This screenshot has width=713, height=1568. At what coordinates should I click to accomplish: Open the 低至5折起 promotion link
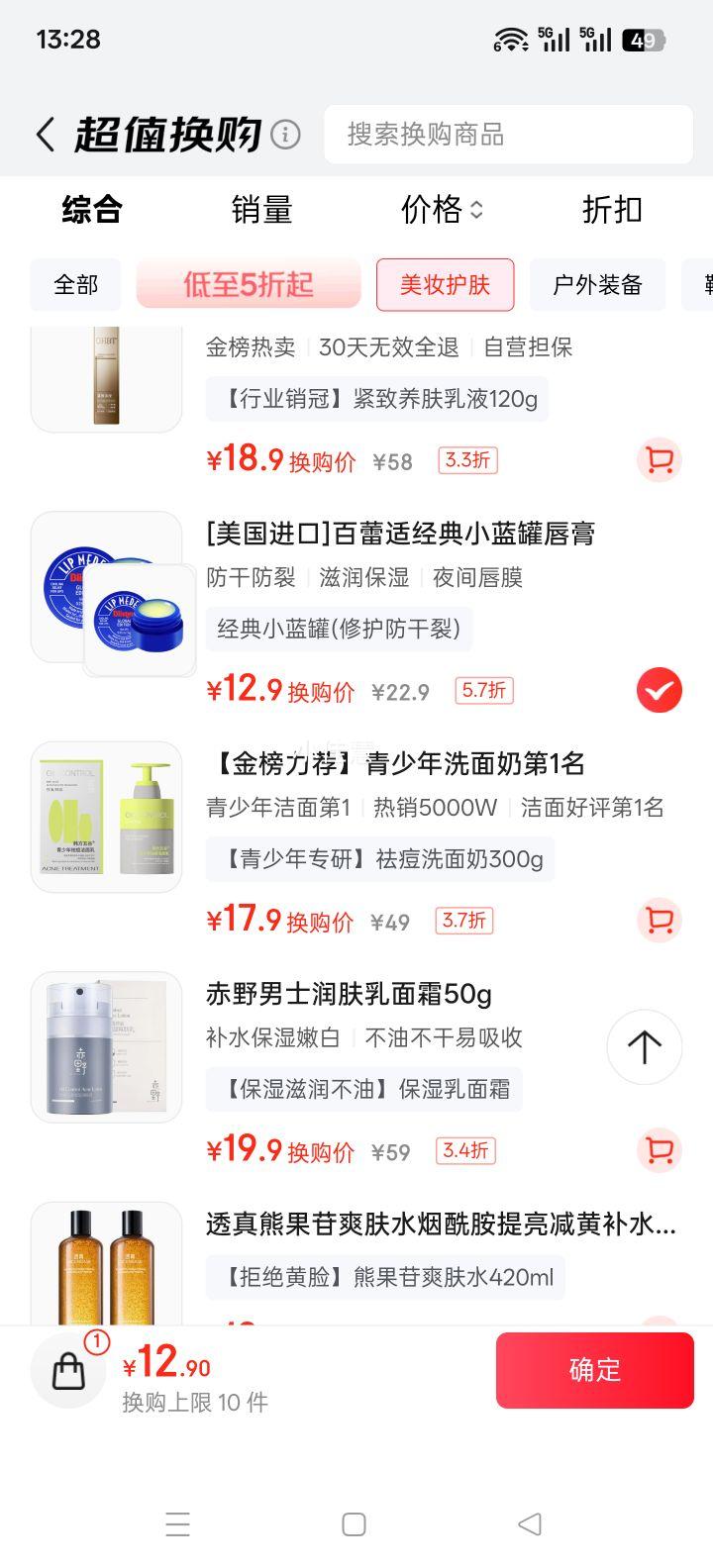pos(248,285)
